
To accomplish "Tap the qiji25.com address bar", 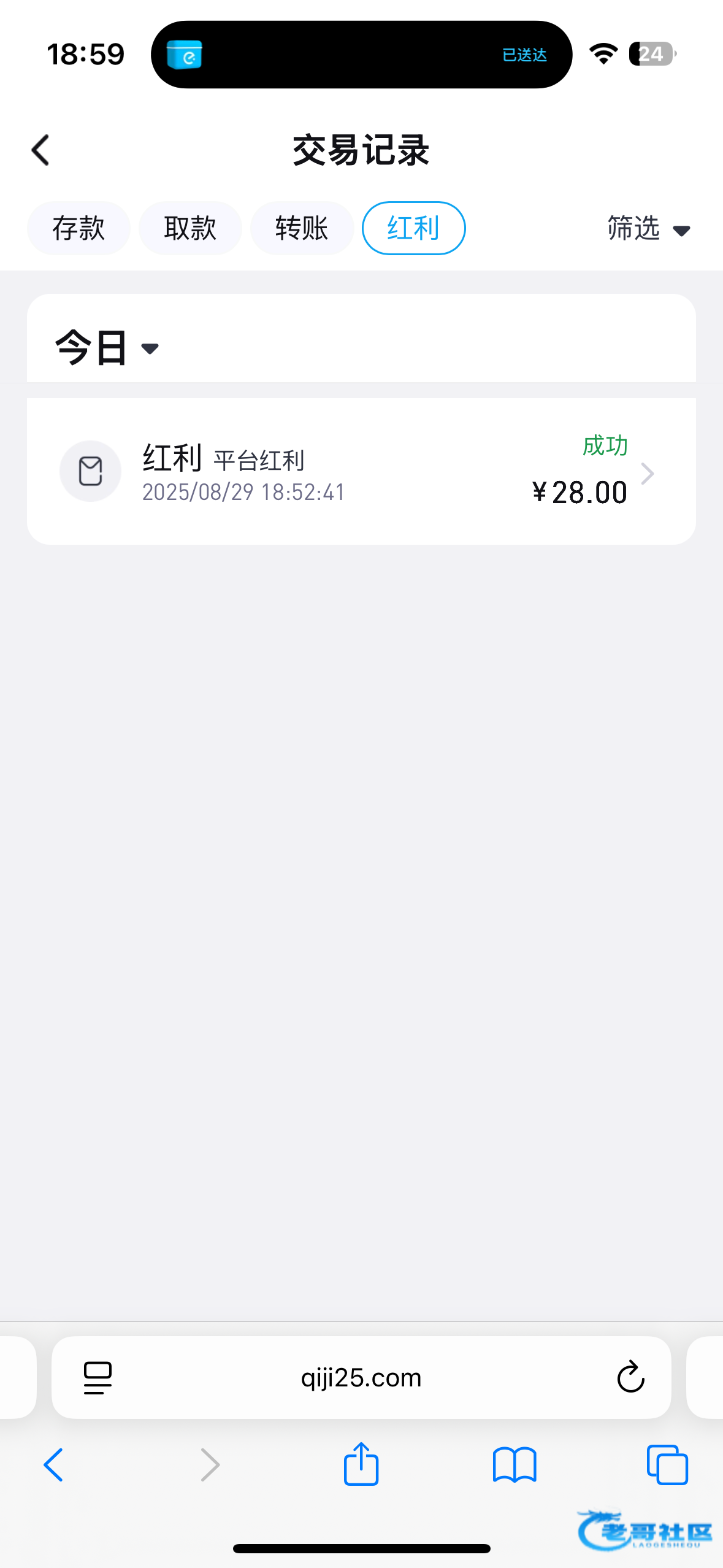I will [x=361, y=1378].
